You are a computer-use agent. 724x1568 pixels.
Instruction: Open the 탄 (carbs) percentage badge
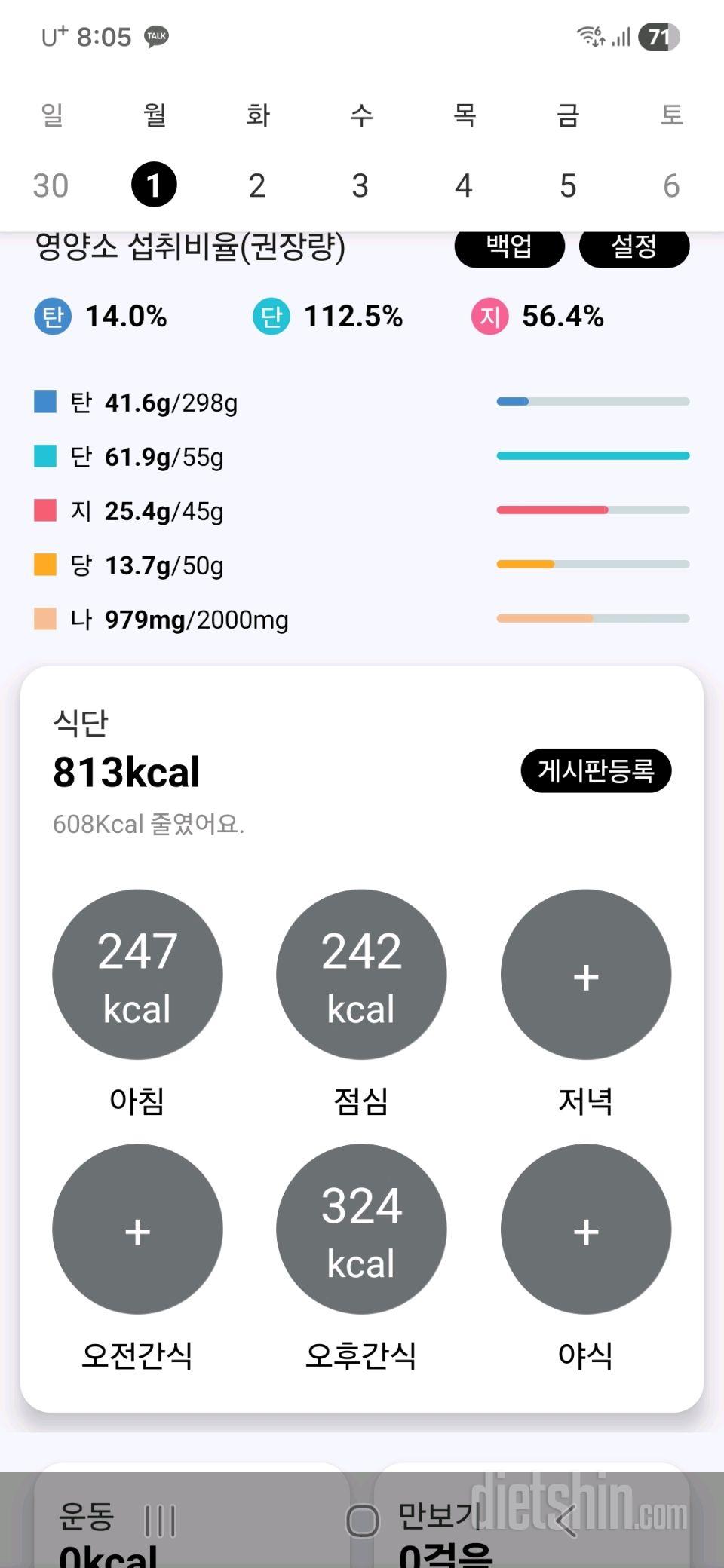pos(53,317)
